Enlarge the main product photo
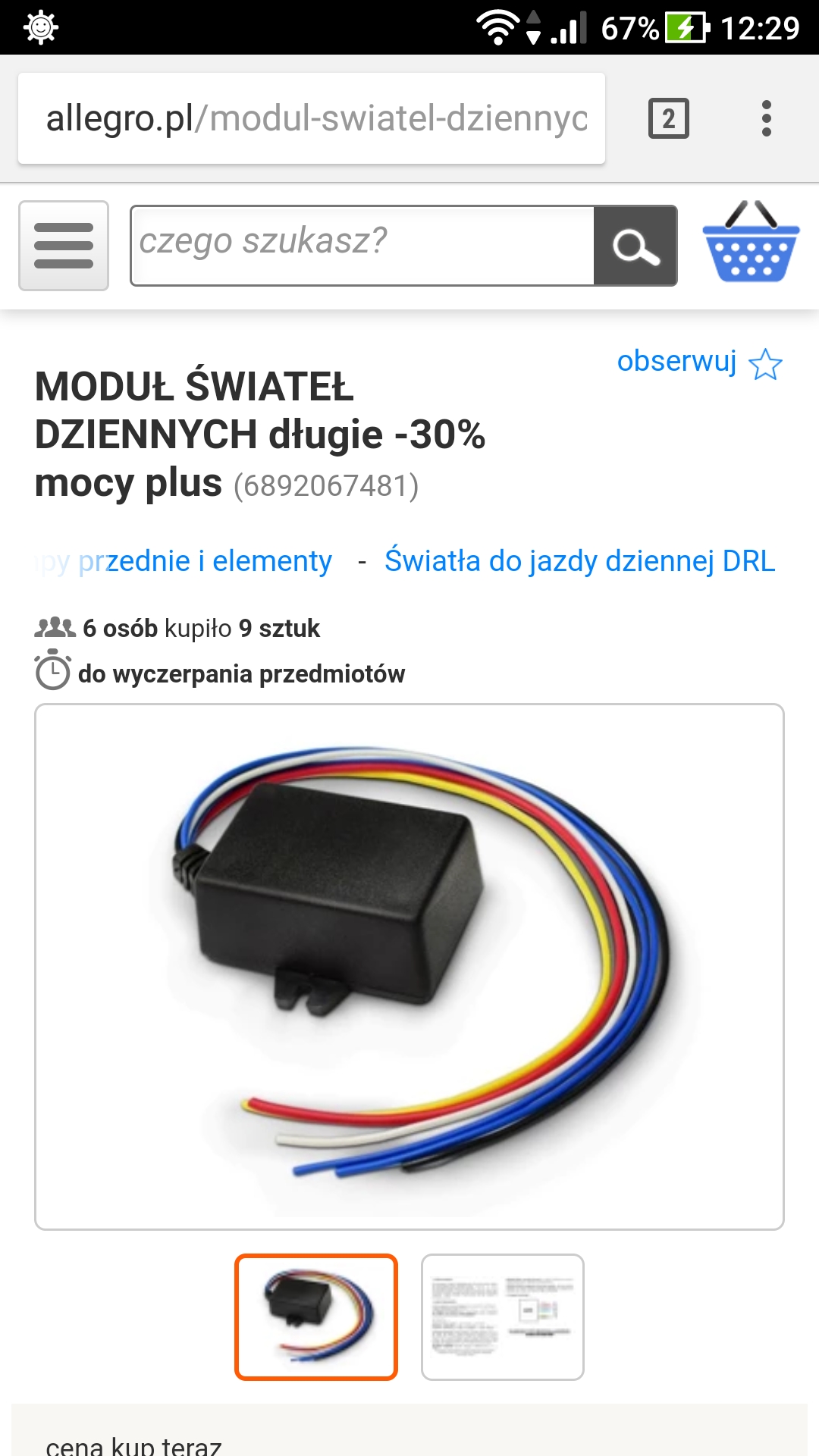 tap(409, 967)
